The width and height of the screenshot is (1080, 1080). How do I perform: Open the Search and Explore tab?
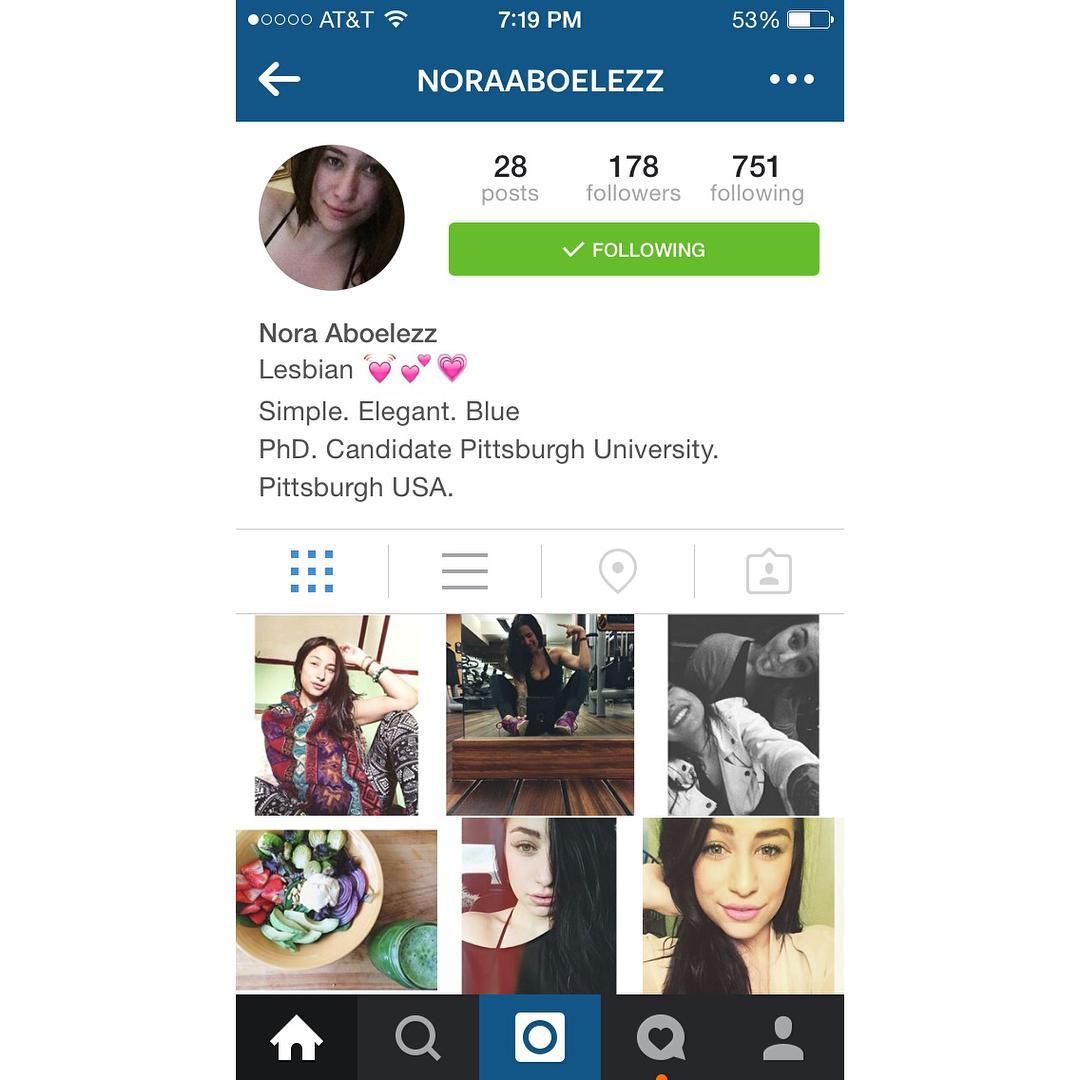click(418, 1038)
